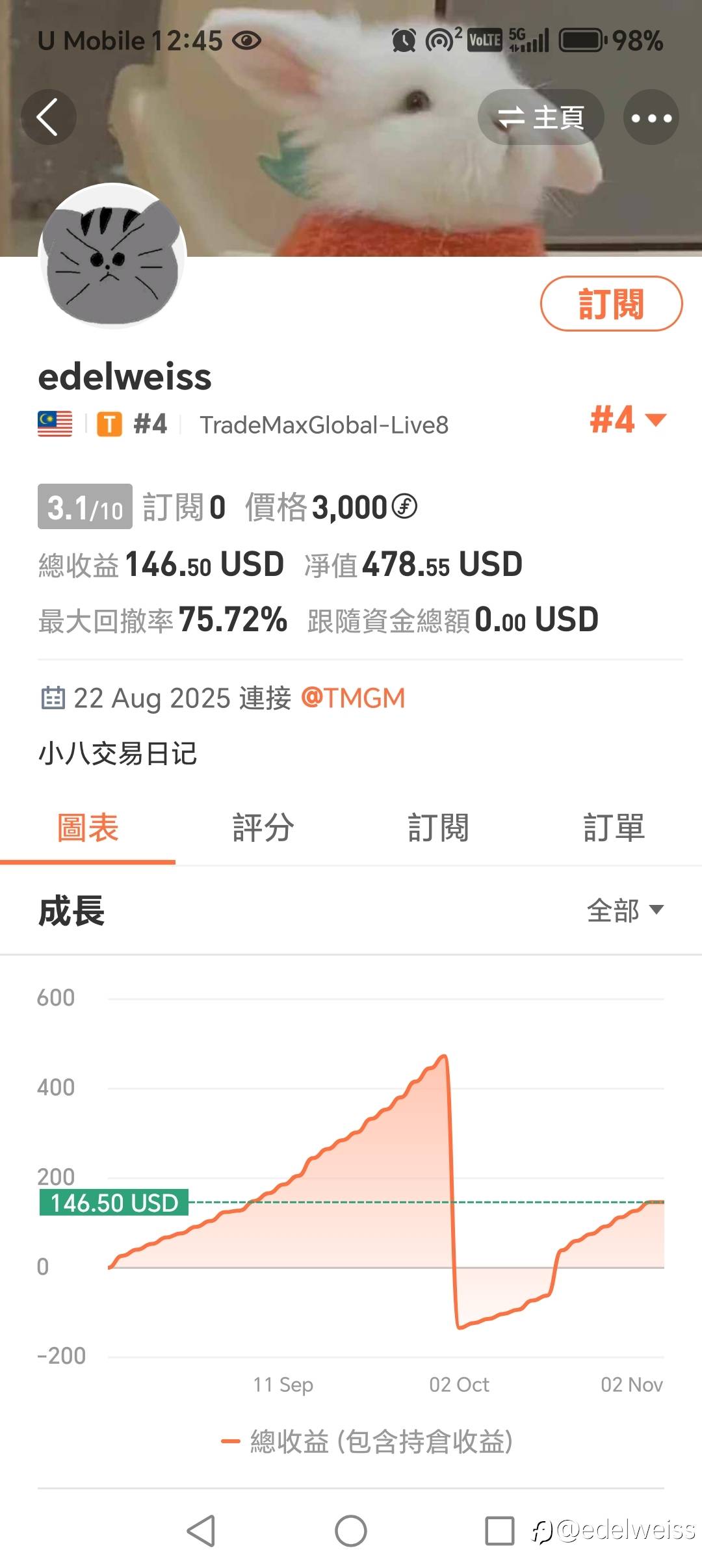Switch to the 訂閱 tab

pyautogui.click(x=439, y=828)
